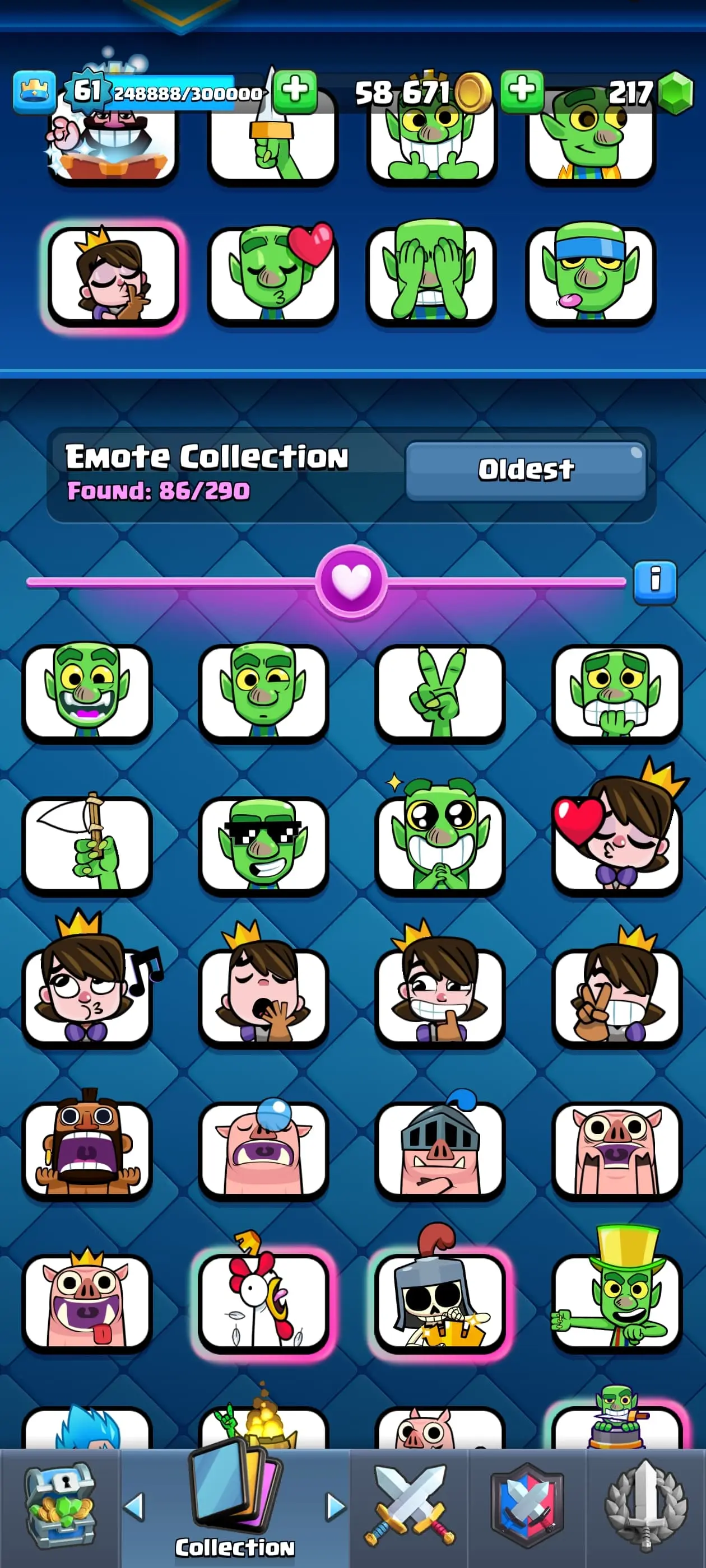706x1568 pixels.
Task: Open the clan shield tab
Action: tap(527, 1506)
